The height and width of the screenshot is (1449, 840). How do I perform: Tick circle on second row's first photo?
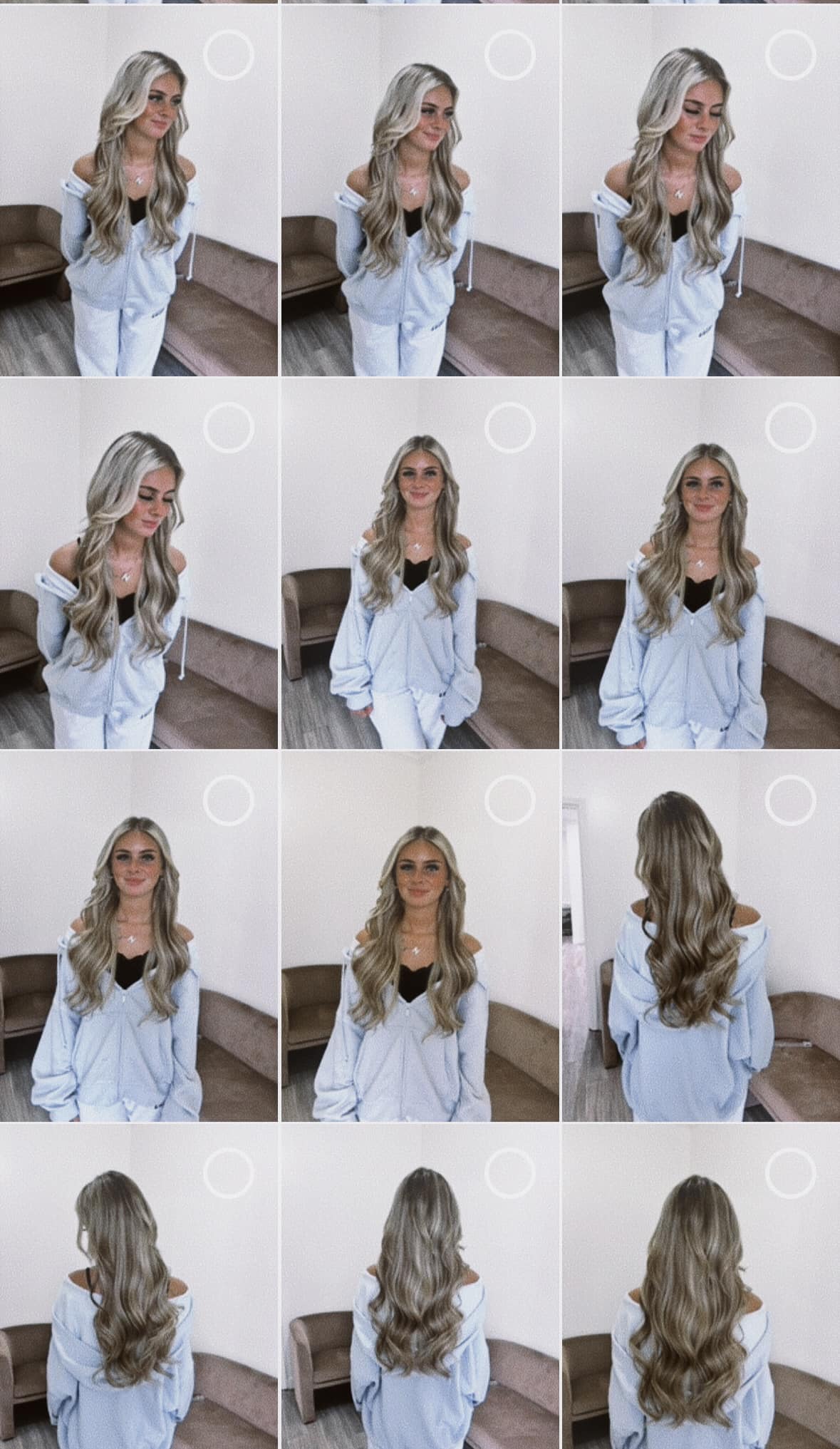coord(228,427)
